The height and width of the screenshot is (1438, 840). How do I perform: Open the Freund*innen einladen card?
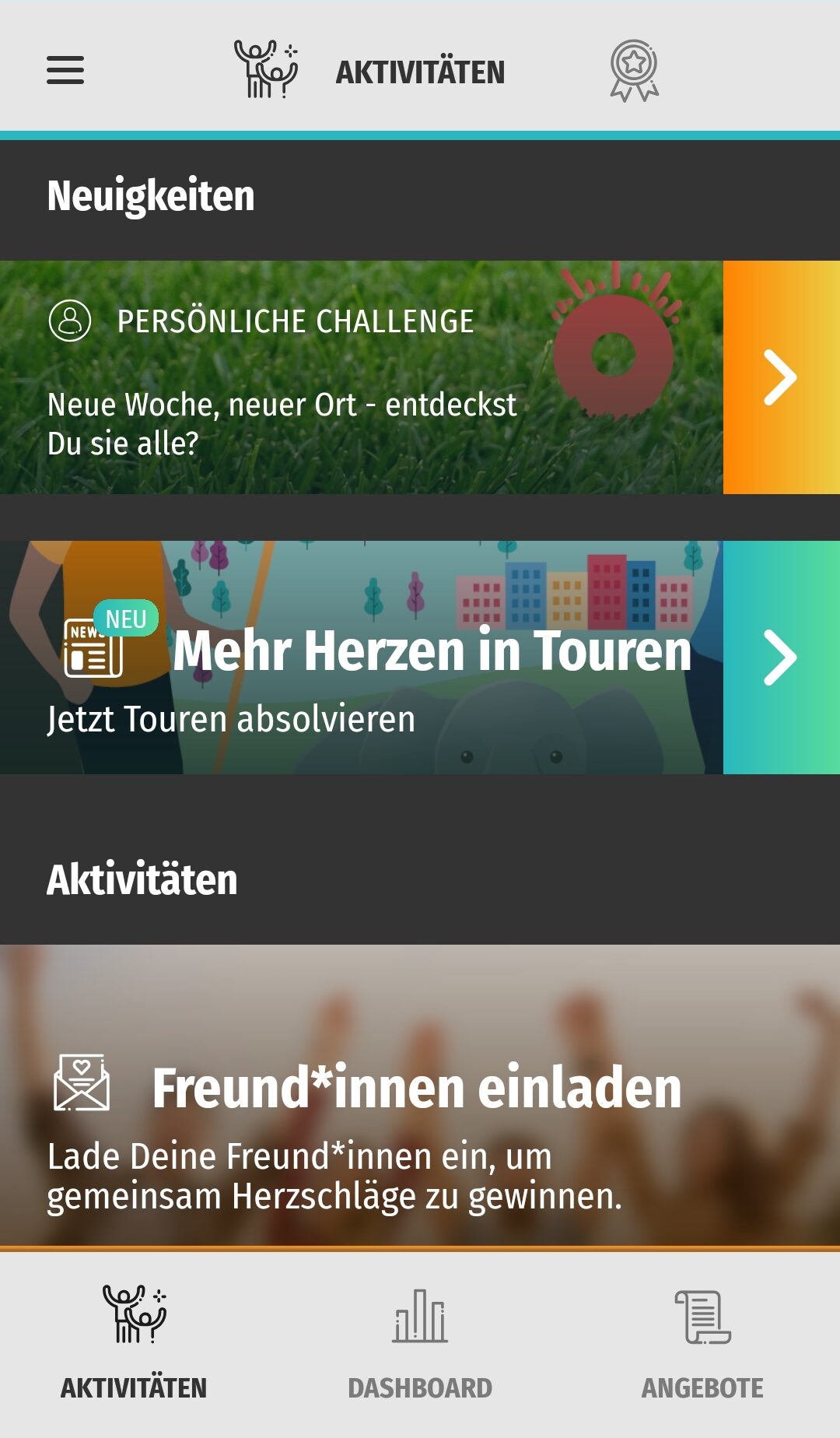(x=420, y=1097)
